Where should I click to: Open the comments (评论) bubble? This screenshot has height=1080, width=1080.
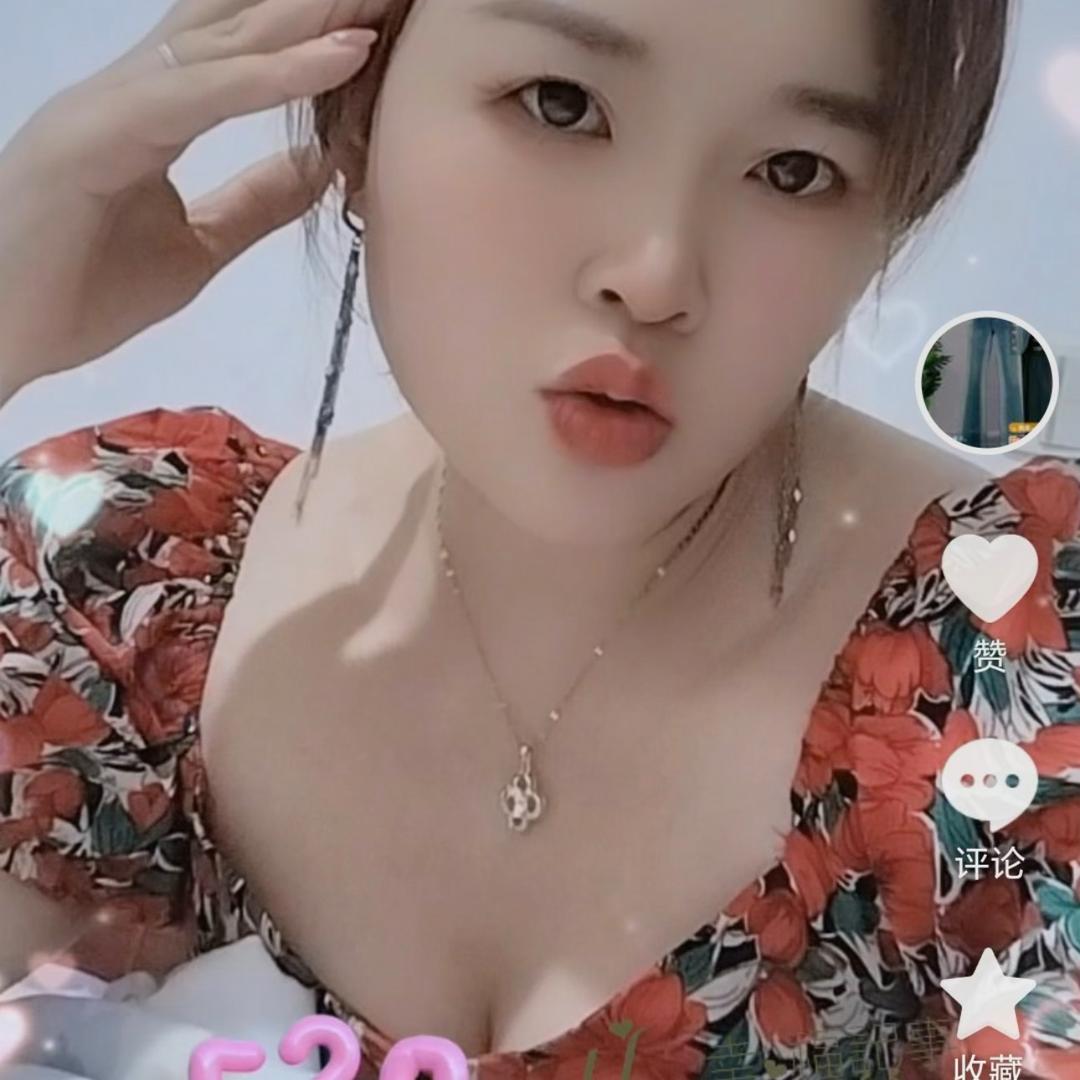coord(989,783)
